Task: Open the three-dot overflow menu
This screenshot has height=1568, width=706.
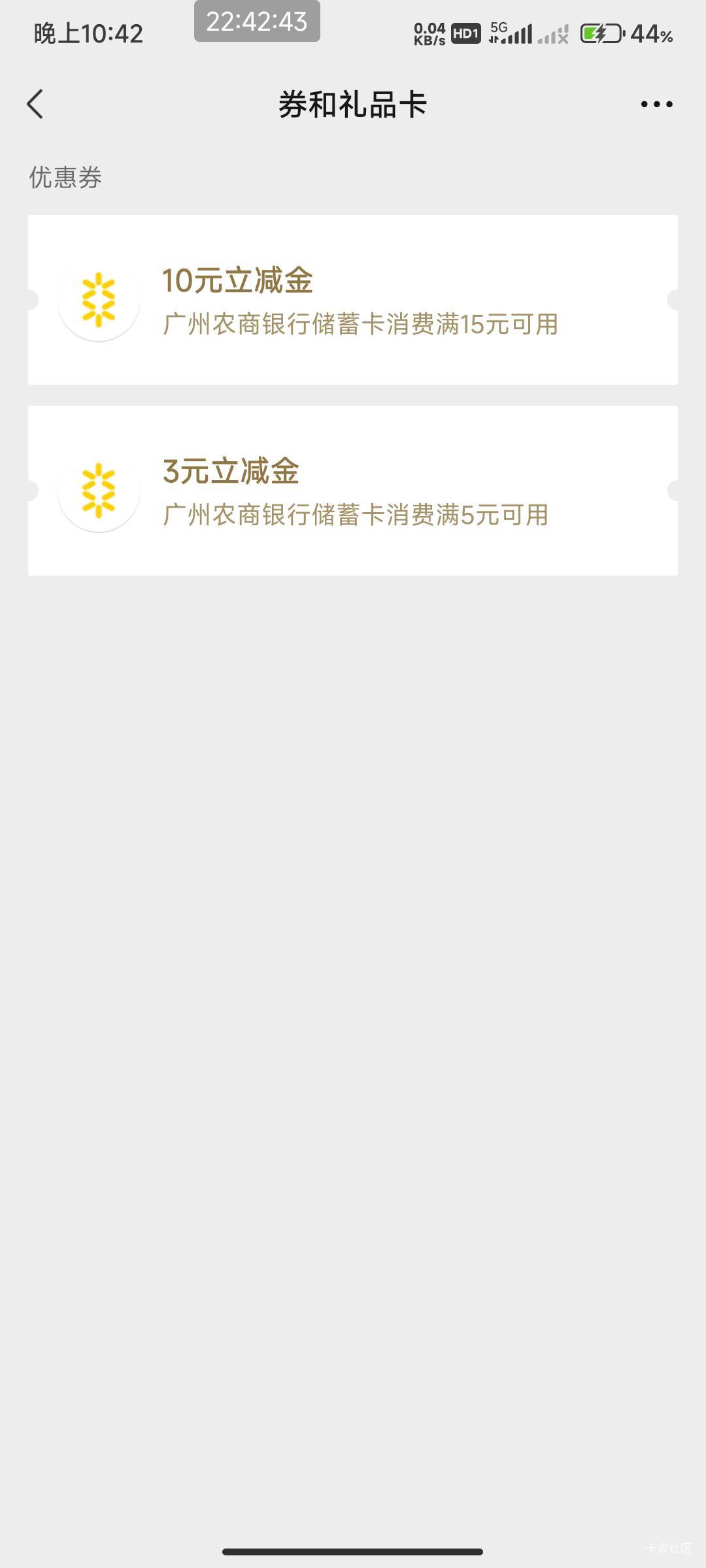Action: pos(656,105)
